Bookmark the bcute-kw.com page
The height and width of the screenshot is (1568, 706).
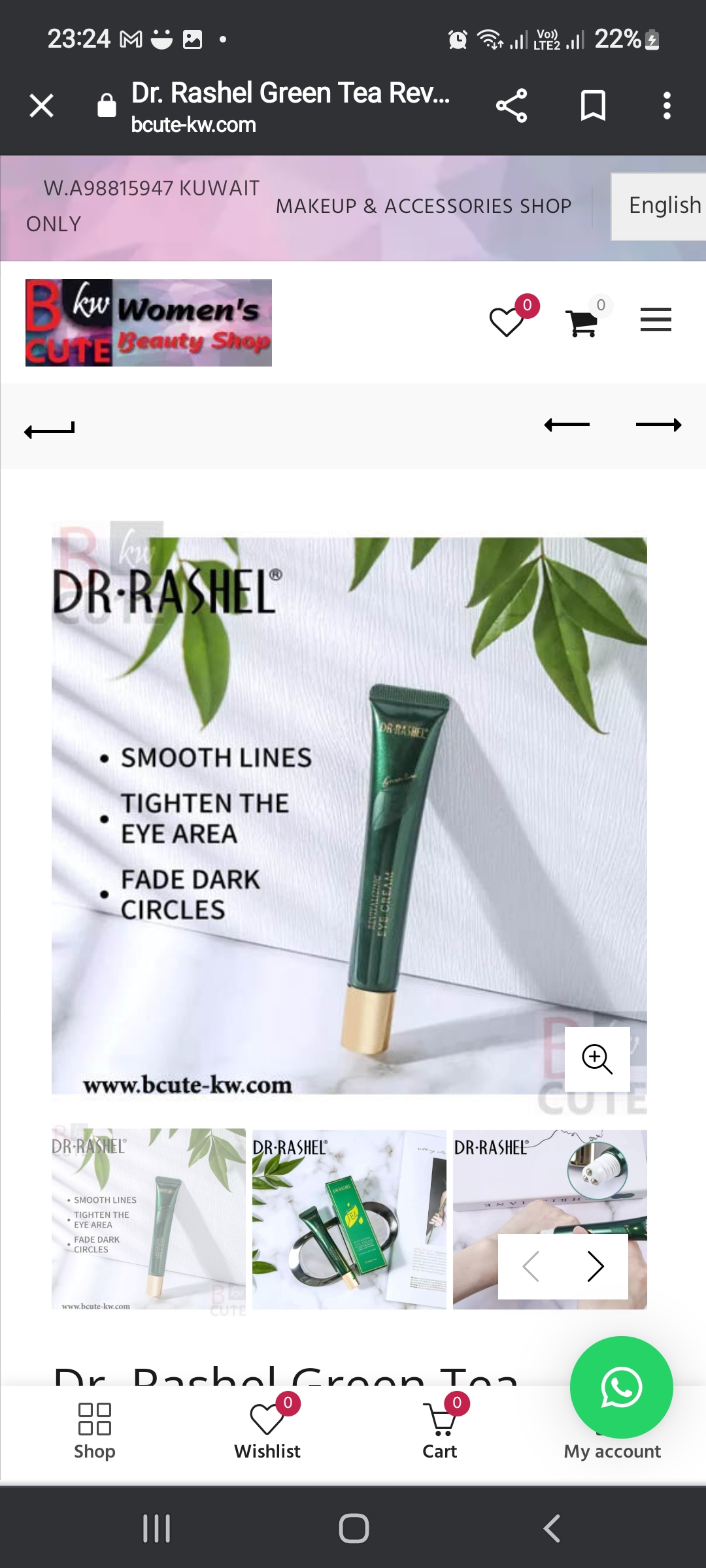point(593,106)
